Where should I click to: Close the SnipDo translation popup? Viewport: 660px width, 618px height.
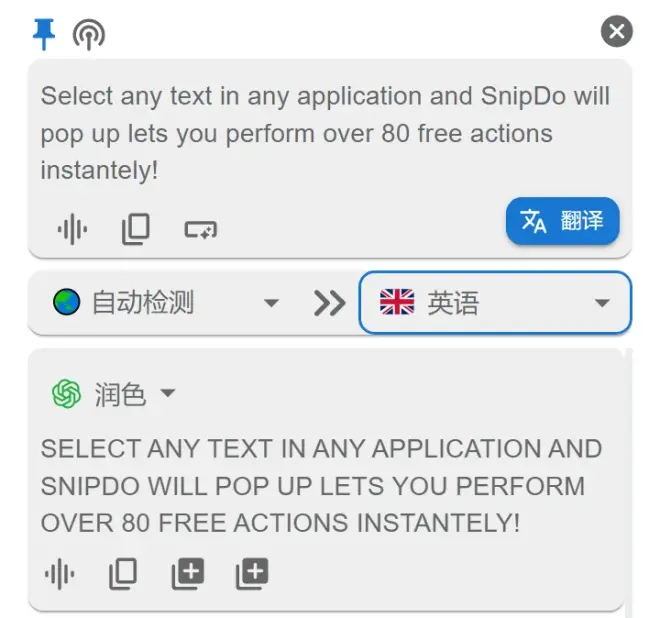617,32
